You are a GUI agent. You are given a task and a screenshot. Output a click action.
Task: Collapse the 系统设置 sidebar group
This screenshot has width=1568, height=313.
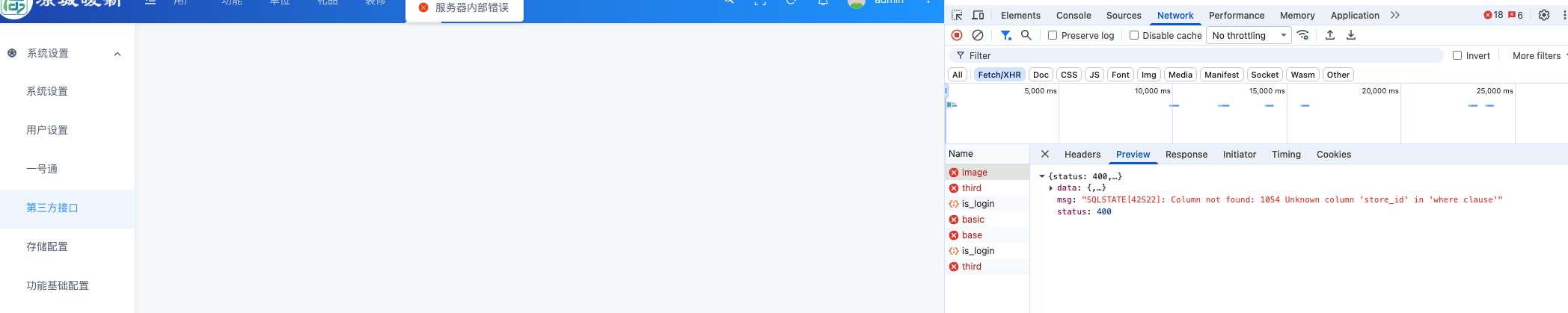117,54
